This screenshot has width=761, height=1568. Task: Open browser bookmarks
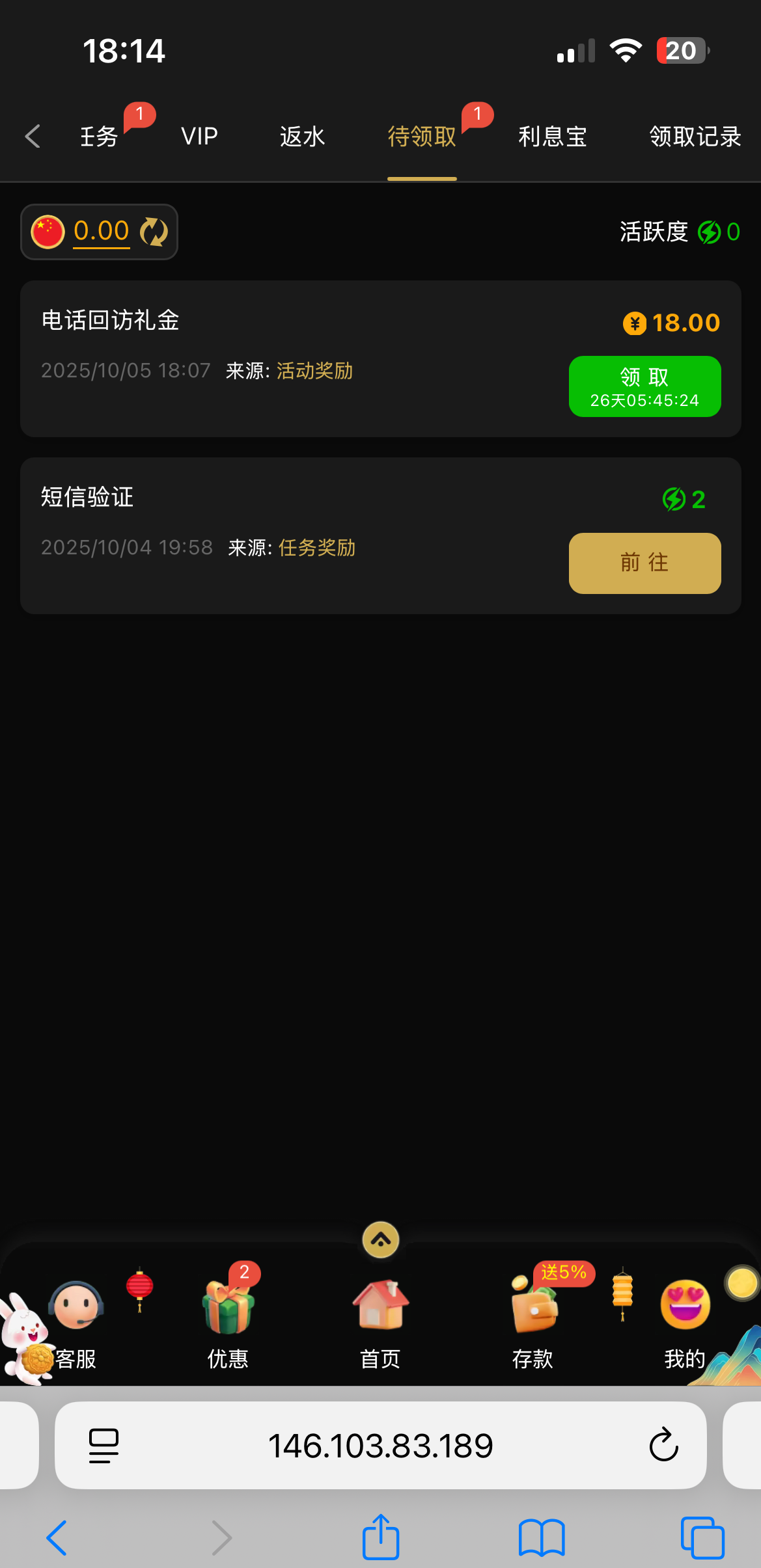click(x=542, y=1537)
